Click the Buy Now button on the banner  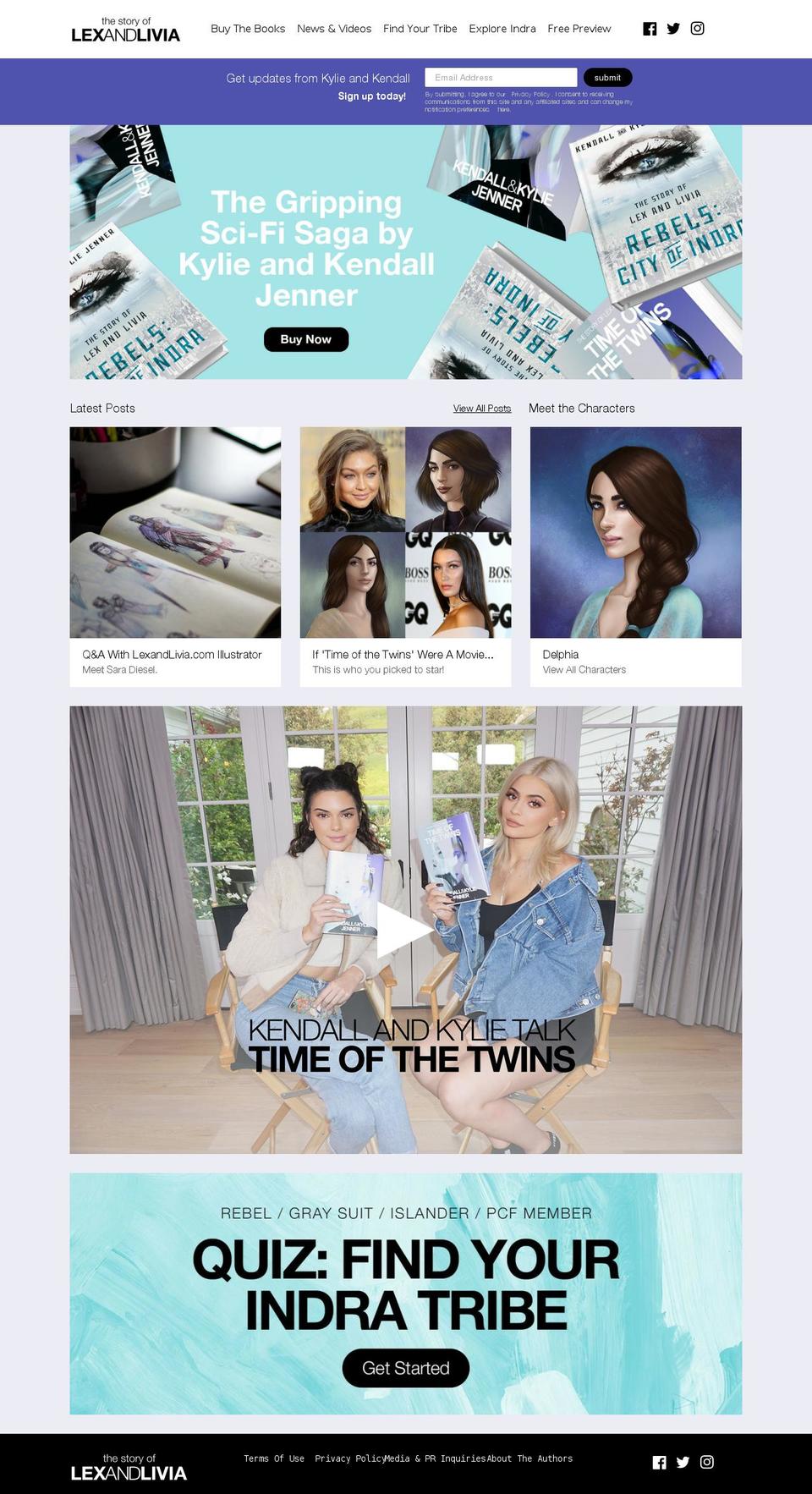(x=305, y=339)
